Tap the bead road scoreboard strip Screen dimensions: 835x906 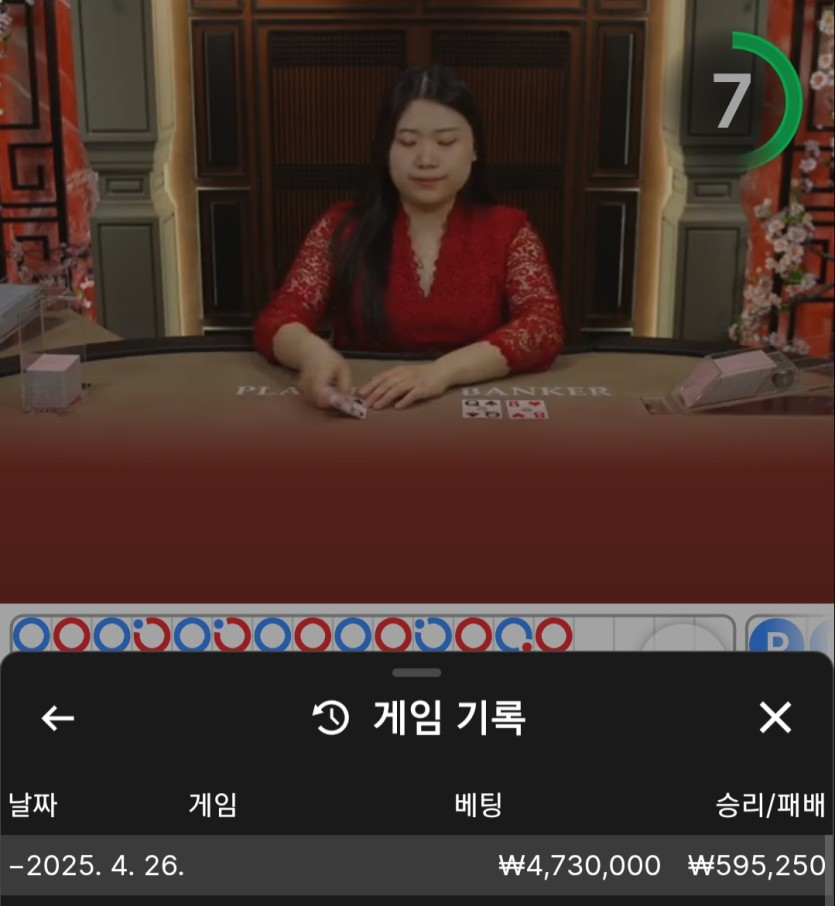pos(370,634)
